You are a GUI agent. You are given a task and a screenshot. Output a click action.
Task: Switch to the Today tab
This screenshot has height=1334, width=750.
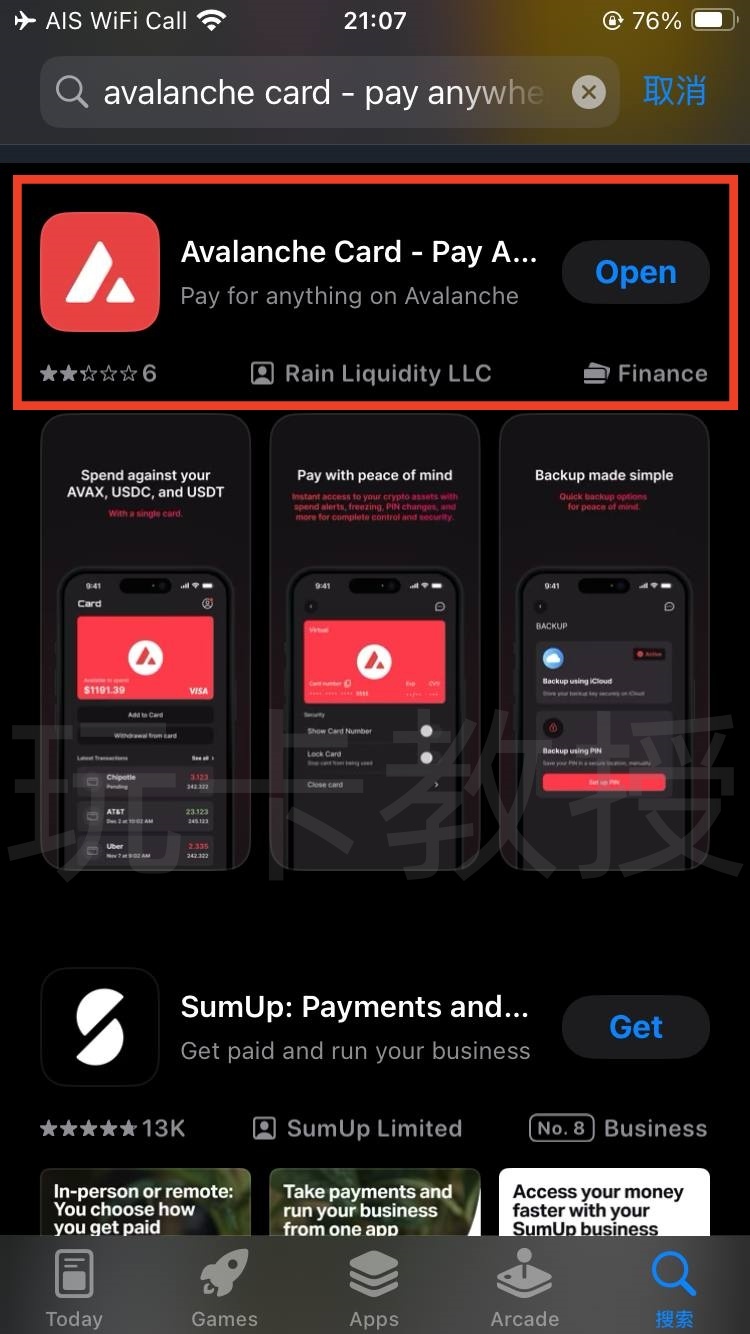pyautogui.click(x=74, y=1288)
